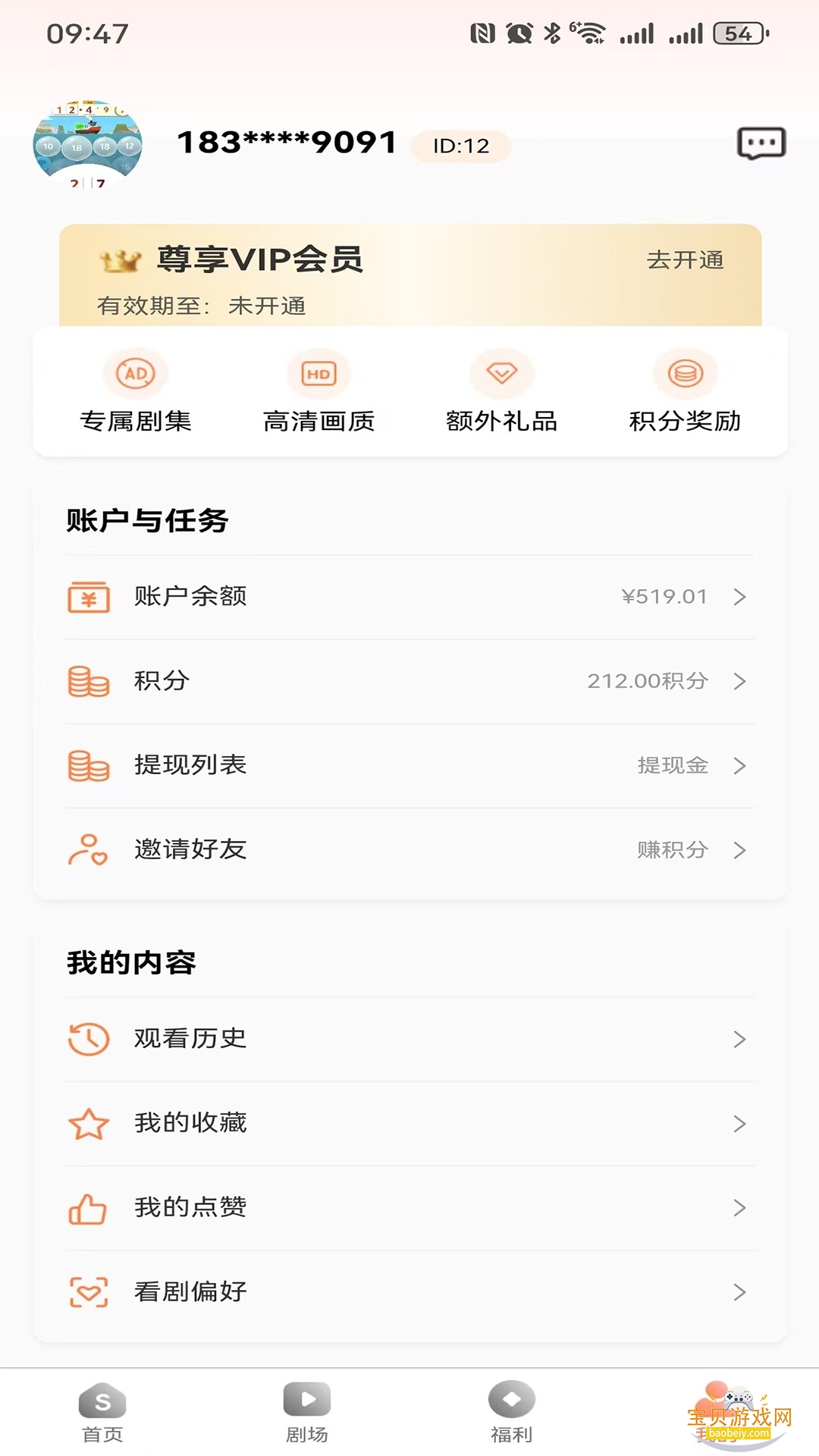This screenshot has height=1456, width=819.
Task: Tap the star icon beside 我的收藏
Action: pyautogui.click(x=89, y=1123)
